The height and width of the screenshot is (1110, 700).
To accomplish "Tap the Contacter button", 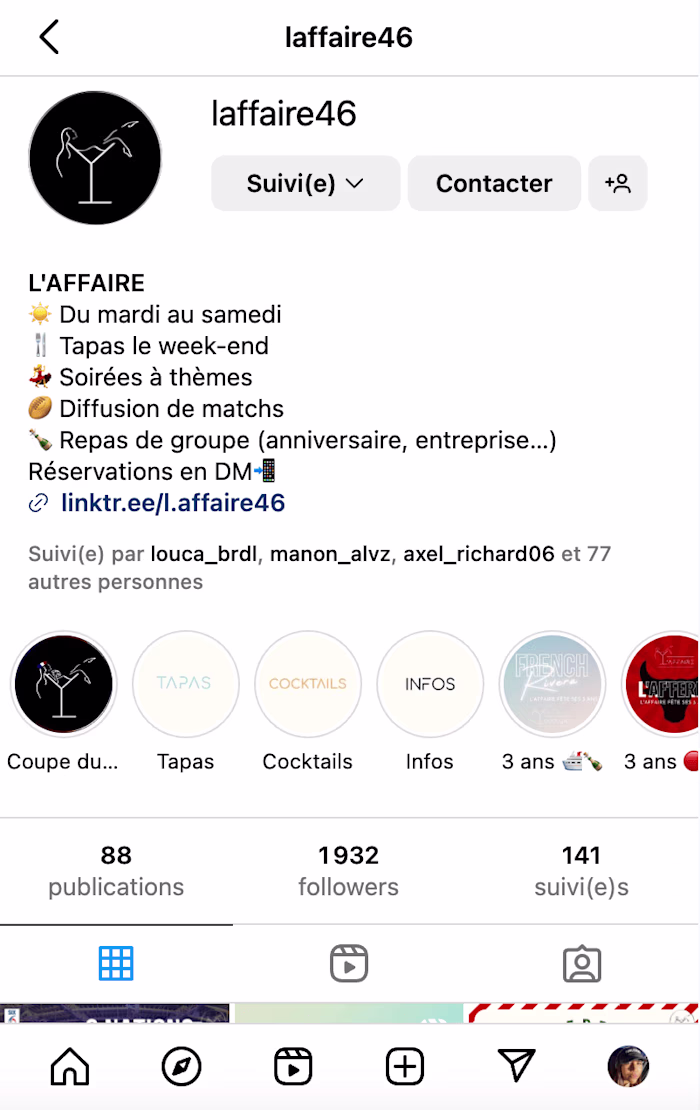I will click(494, 183).
